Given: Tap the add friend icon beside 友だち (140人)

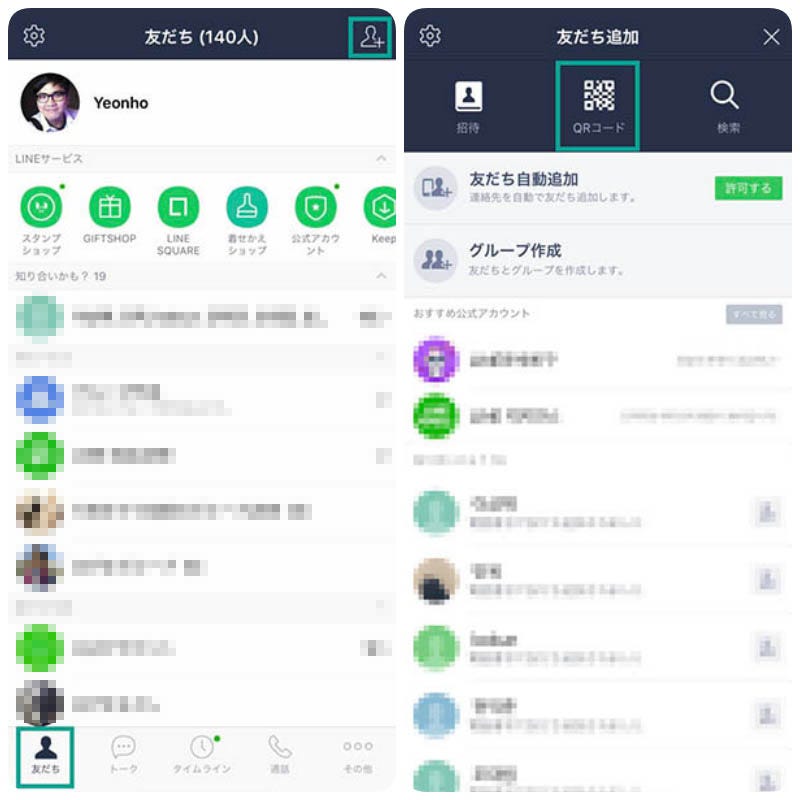Looking at the screenshot, I should coord(371,37).
